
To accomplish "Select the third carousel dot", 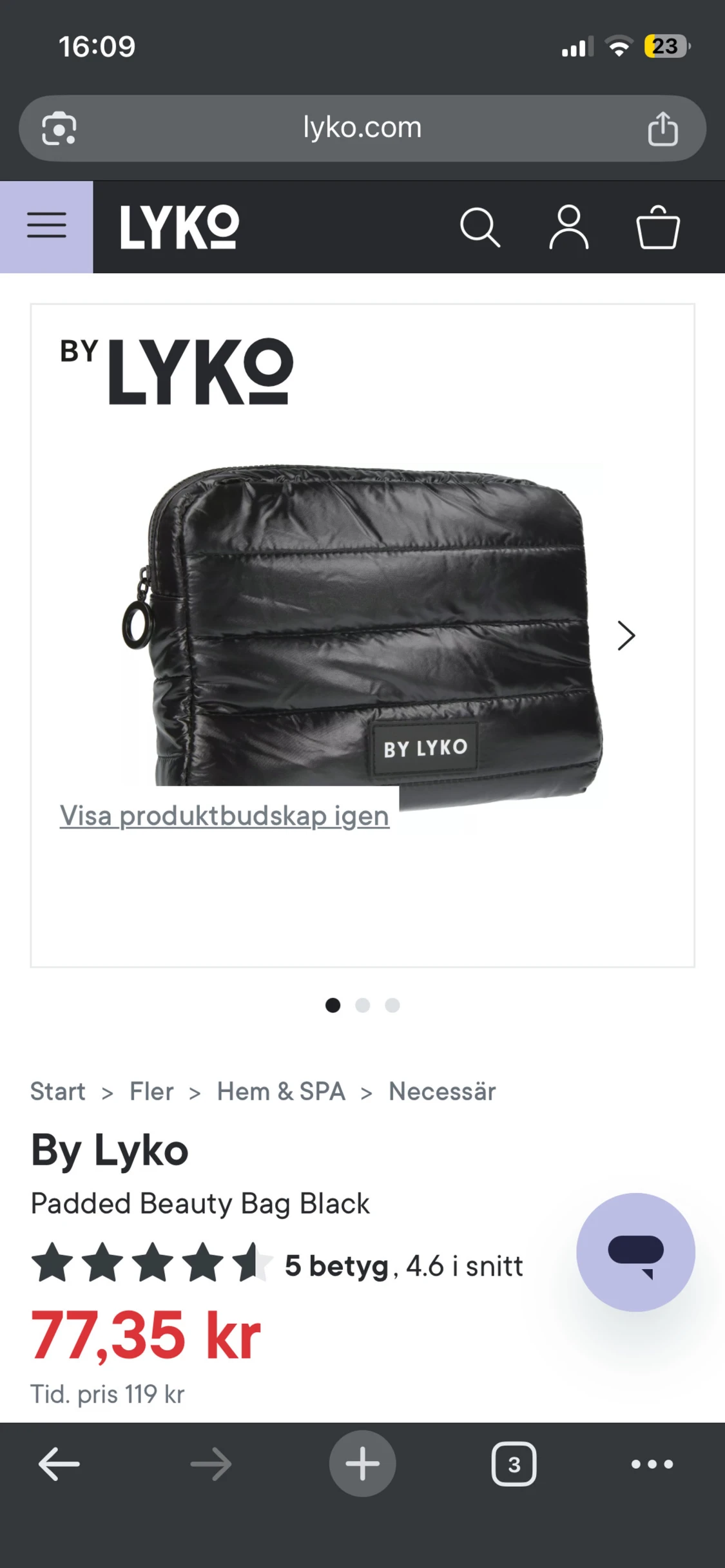I will tap(392, 1006).
